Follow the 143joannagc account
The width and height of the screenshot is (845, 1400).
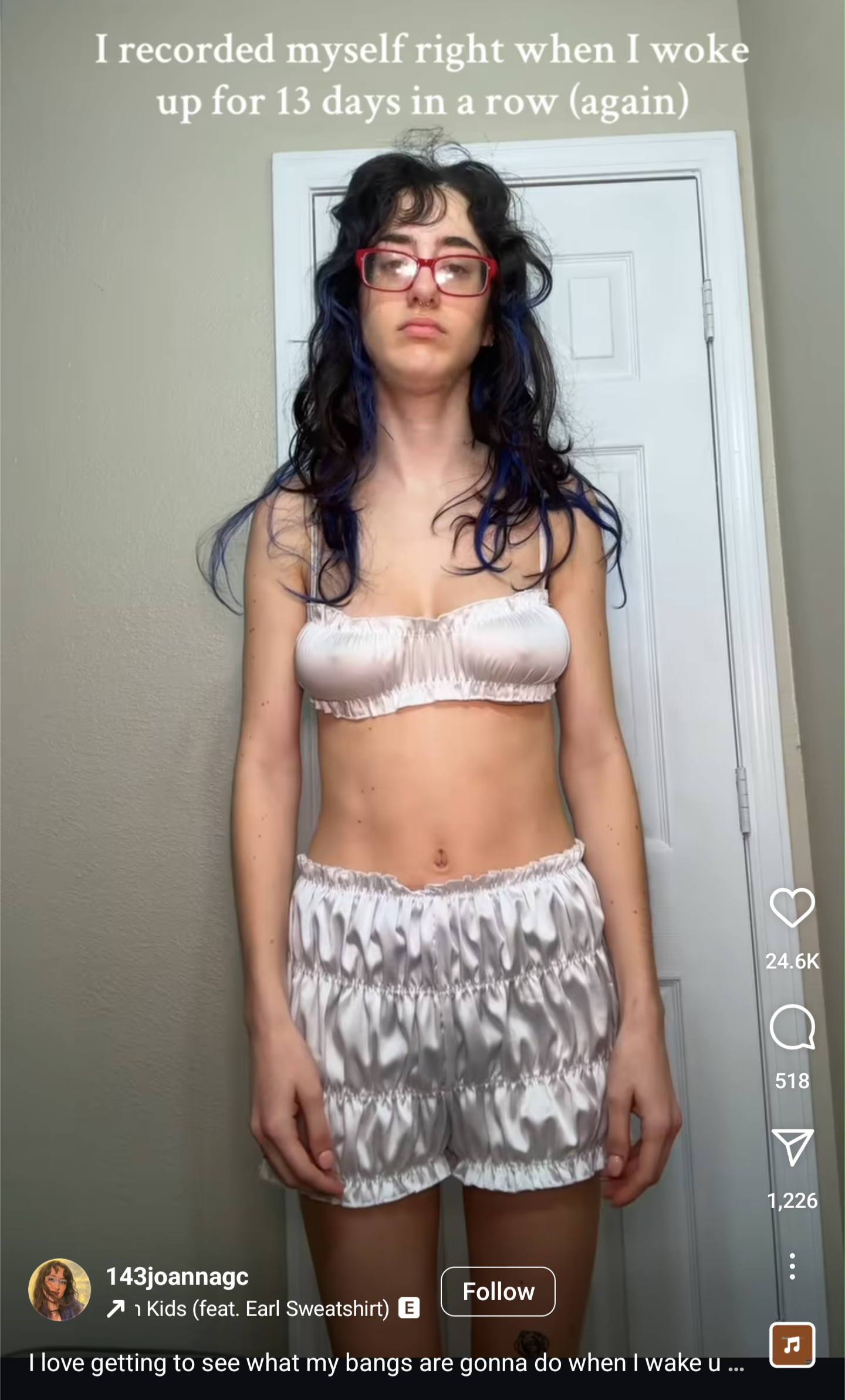[x=498, y=1291]
